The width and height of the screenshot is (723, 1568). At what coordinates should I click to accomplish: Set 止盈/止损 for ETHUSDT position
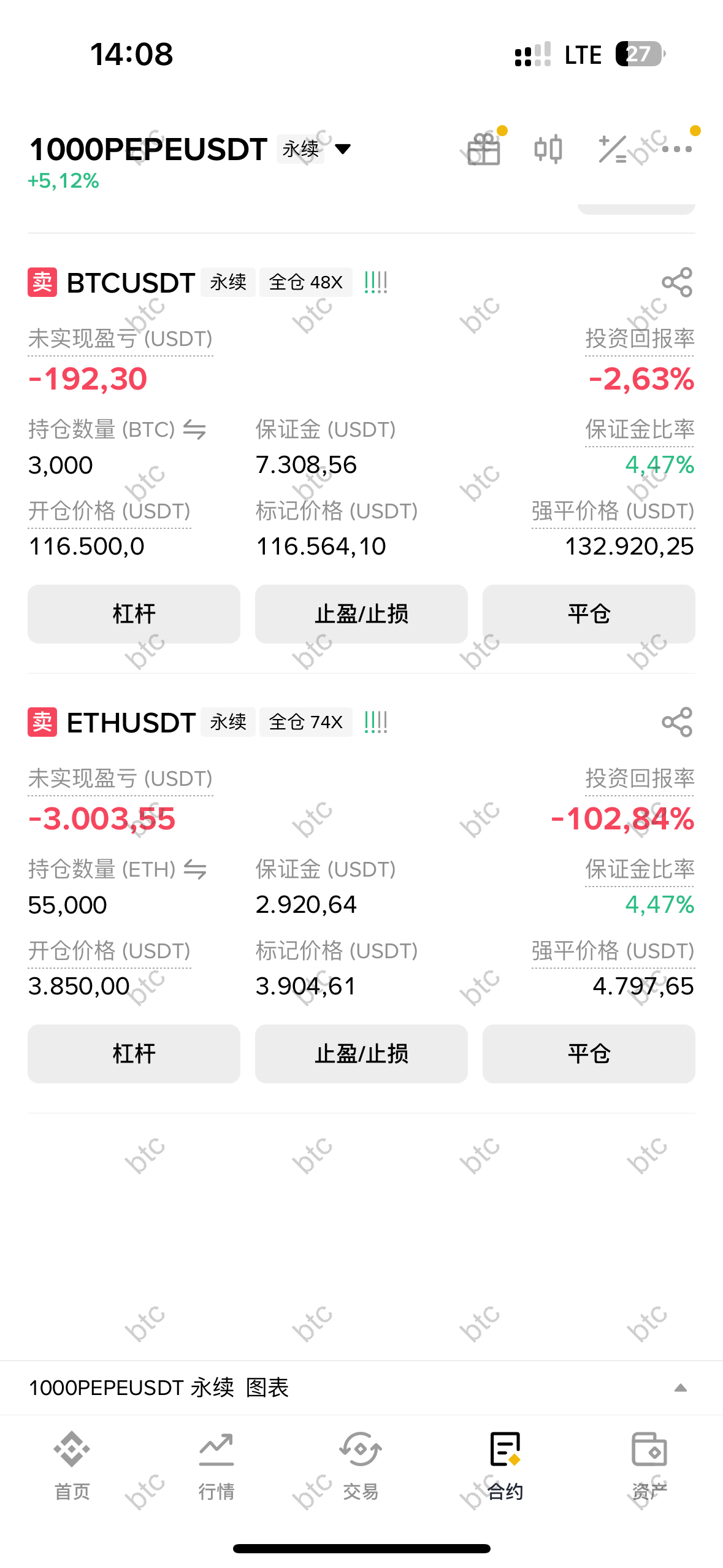pos(361,1053)
